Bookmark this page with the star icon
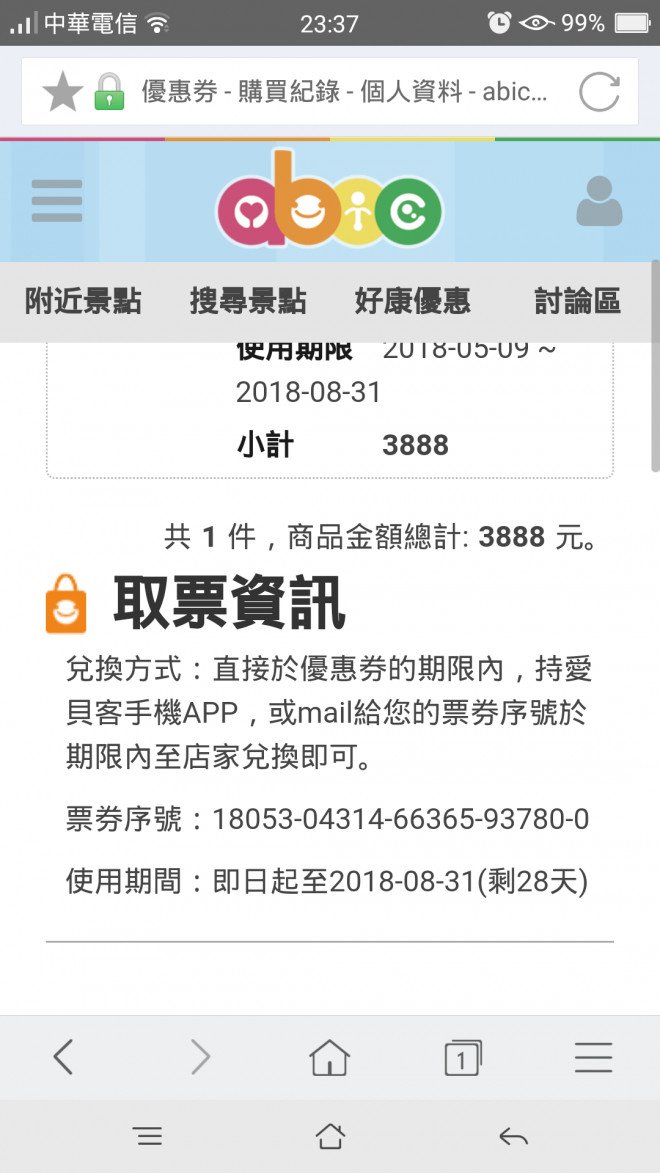Image resolution: width=660 pixels, height=1173 pixels. 62,93
